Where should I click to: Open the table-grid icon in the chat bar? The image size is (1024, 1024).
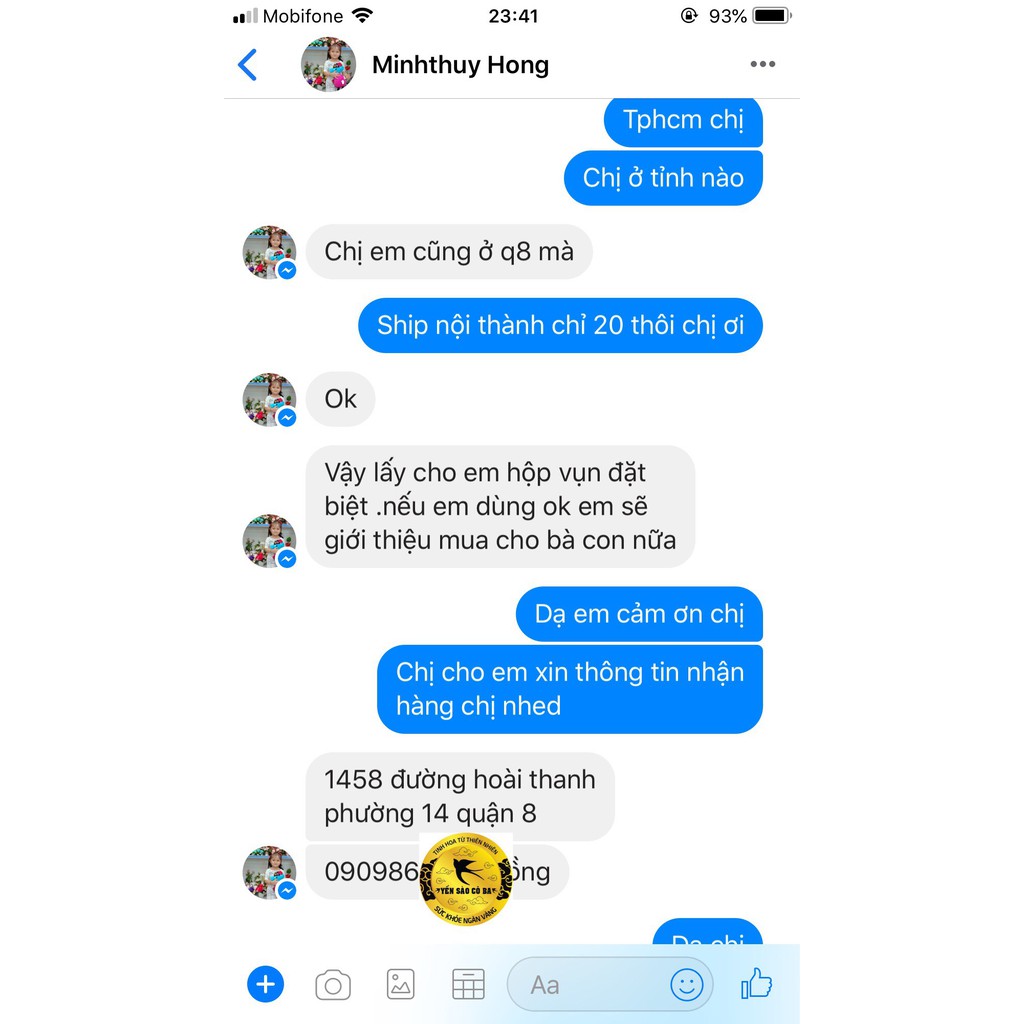[468, 985]
